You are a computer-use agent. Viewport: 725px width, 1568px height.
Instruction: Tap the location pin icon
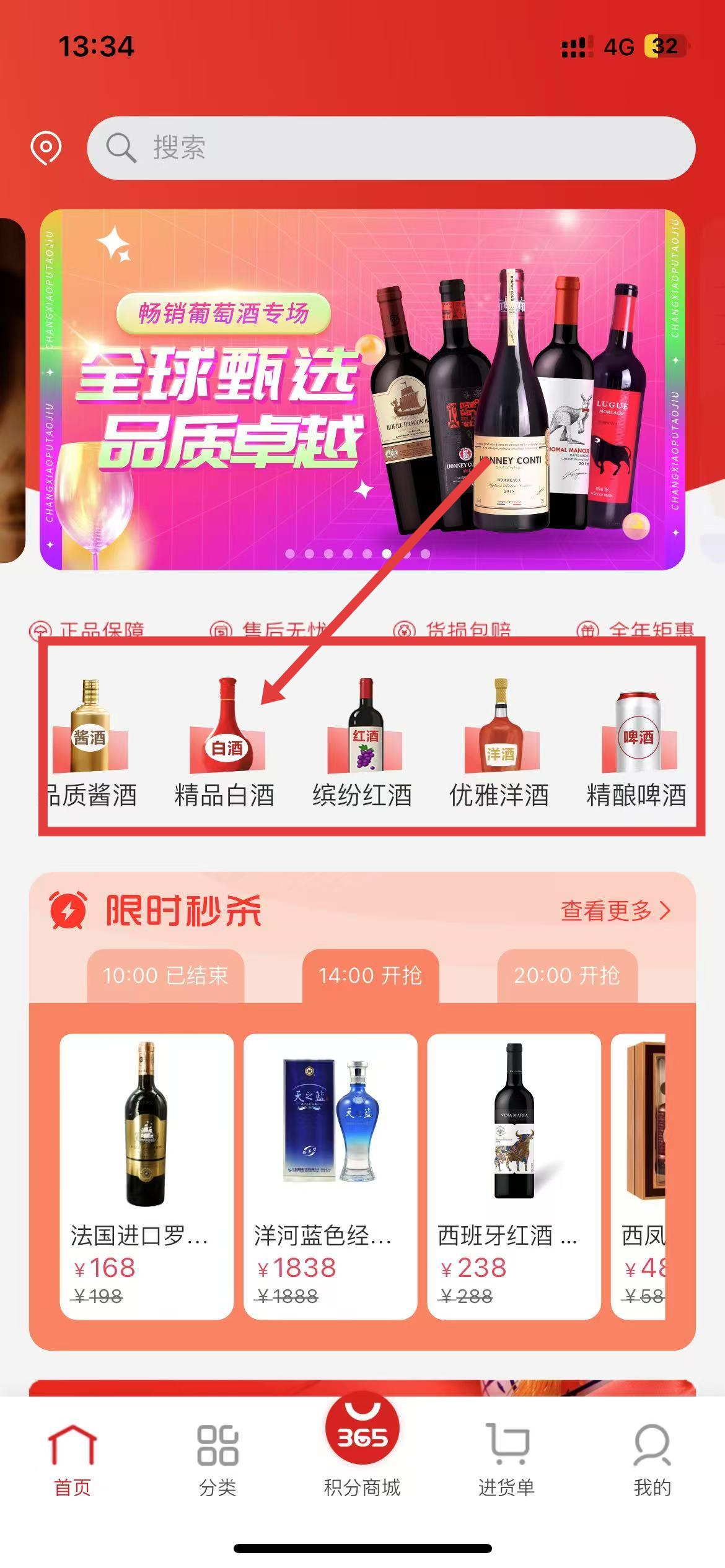pos(46,148)
